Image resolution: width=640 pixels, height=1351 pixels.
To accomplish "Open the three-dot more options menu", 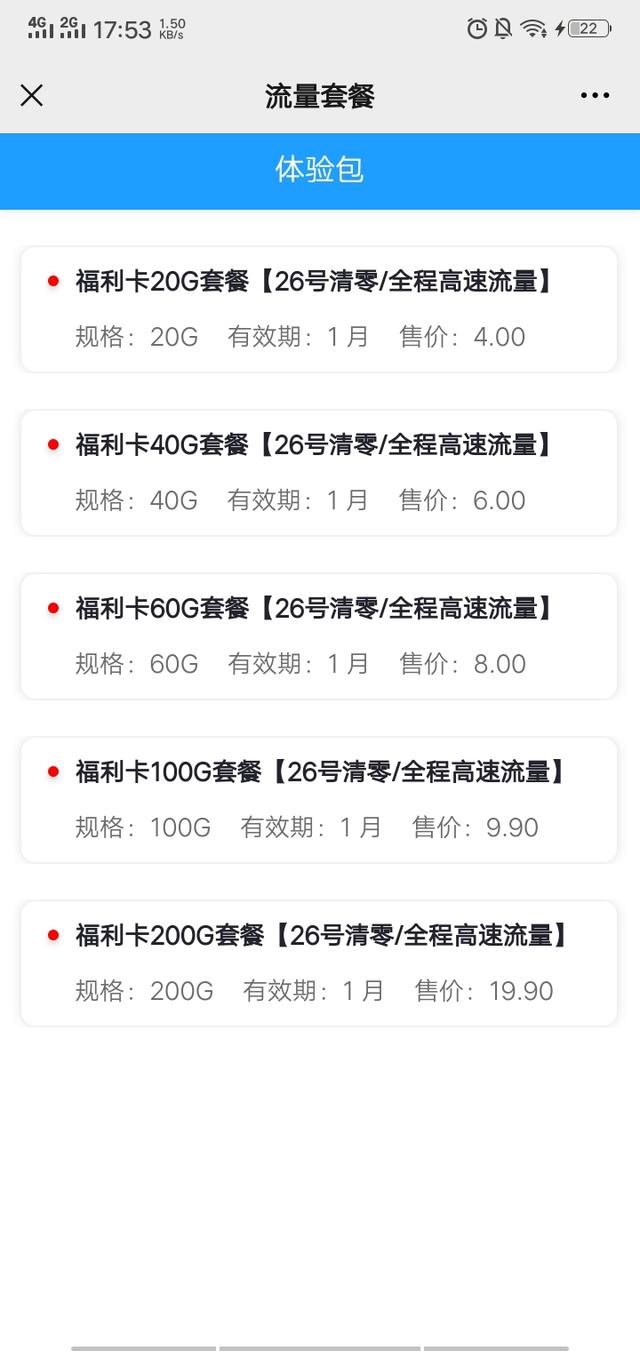I will coord(594,96).
